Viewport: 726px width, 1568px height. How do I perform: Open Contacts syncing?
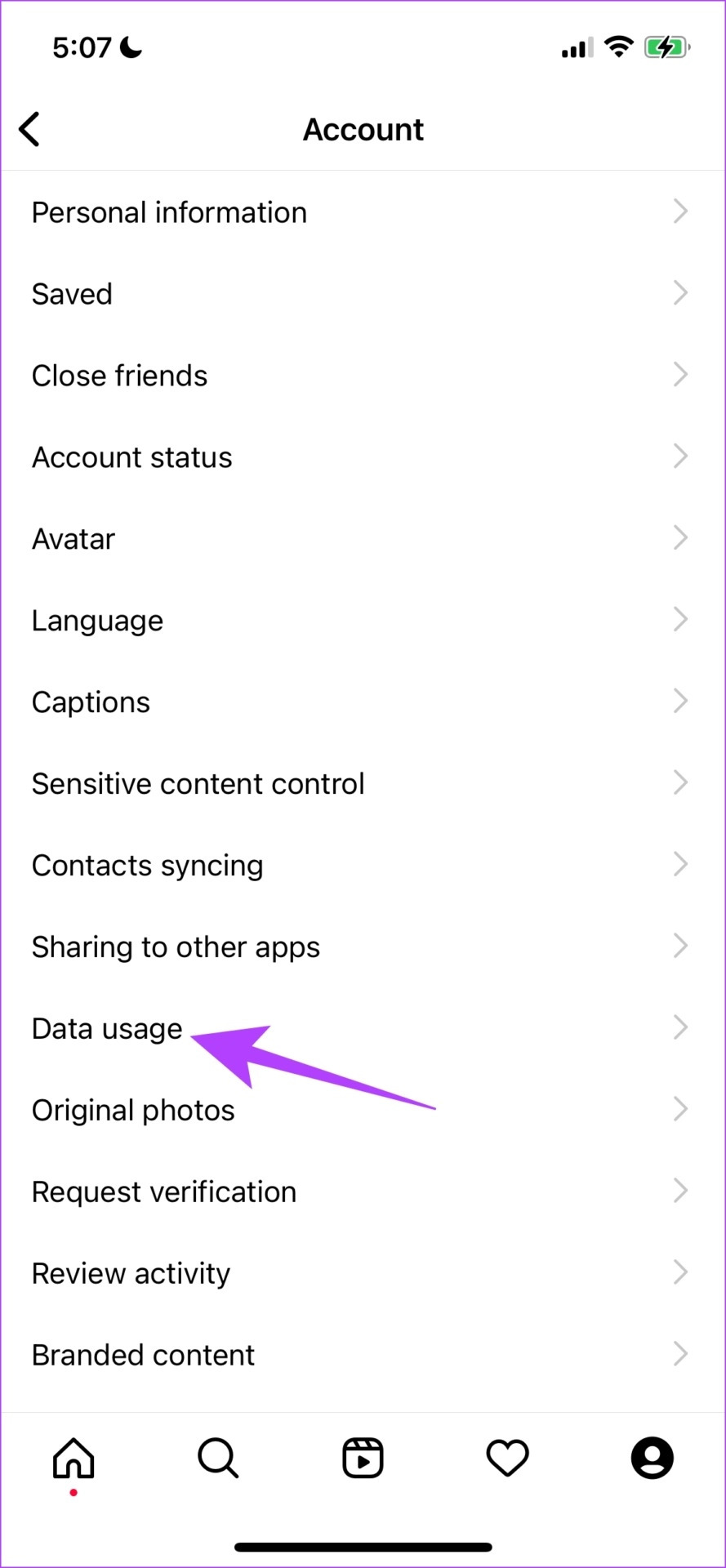[147, 866]
